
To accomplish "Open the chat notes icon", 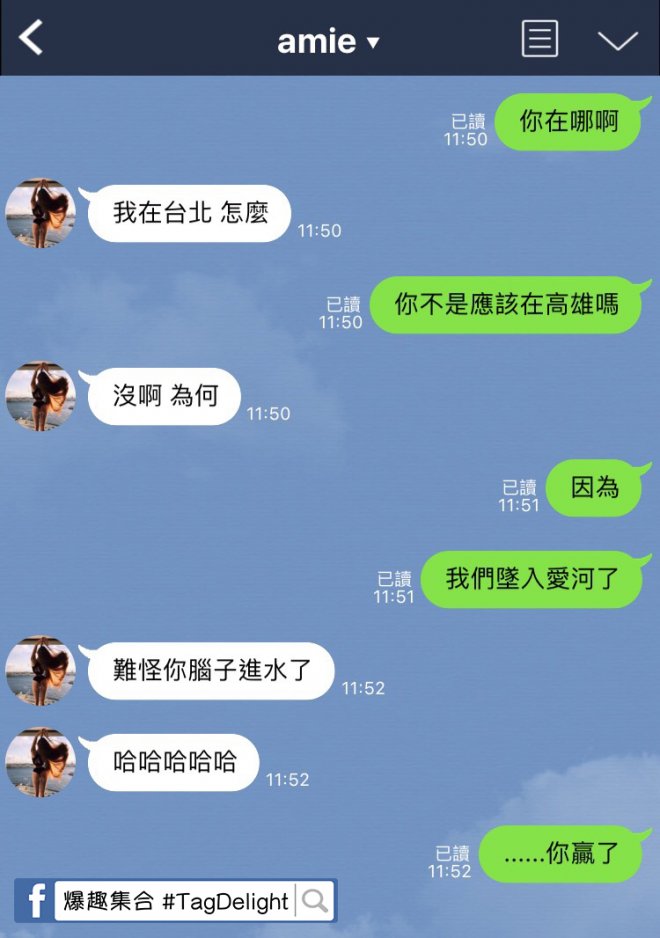I will [x=540, y=39].
